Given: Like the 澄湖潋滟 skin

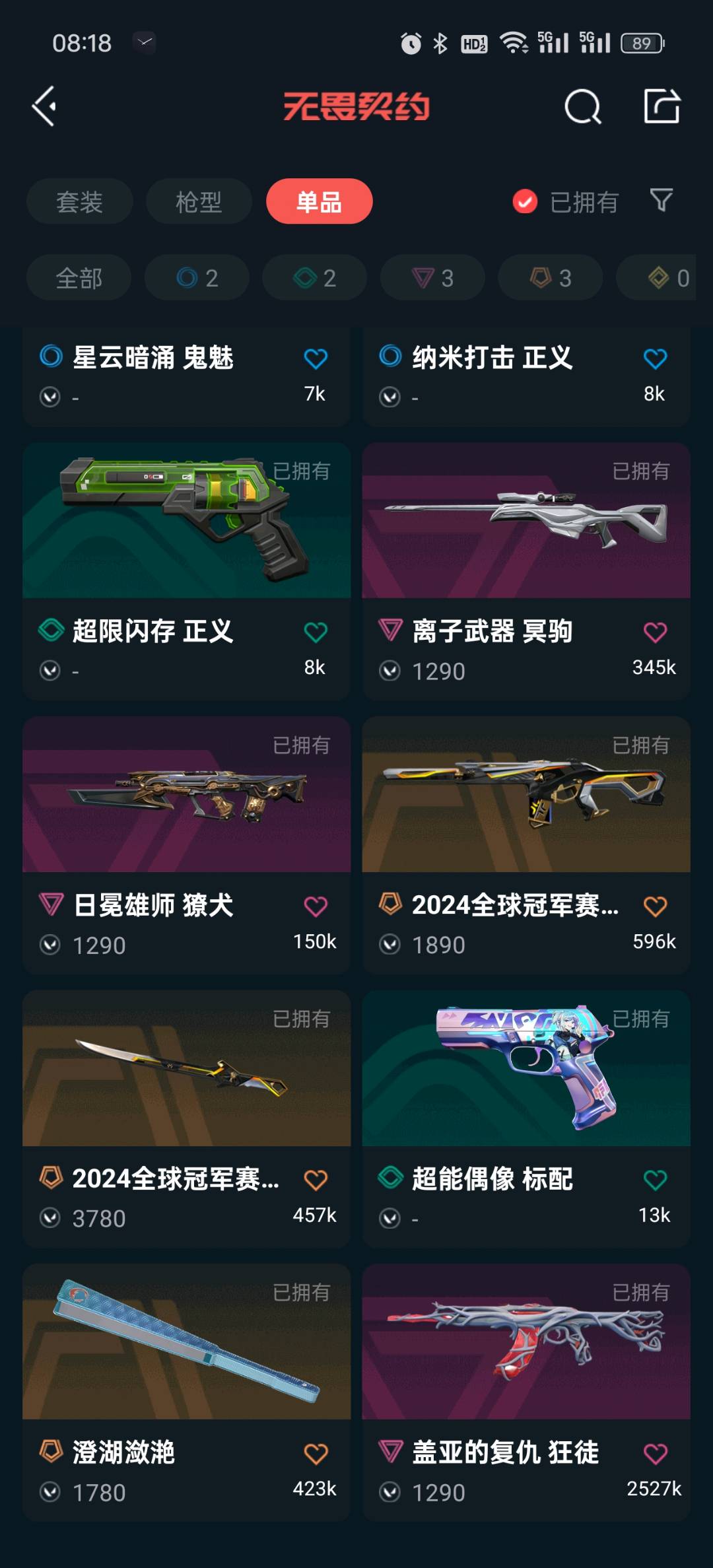Looking at the screenshot, I should tap(316, 1453).
